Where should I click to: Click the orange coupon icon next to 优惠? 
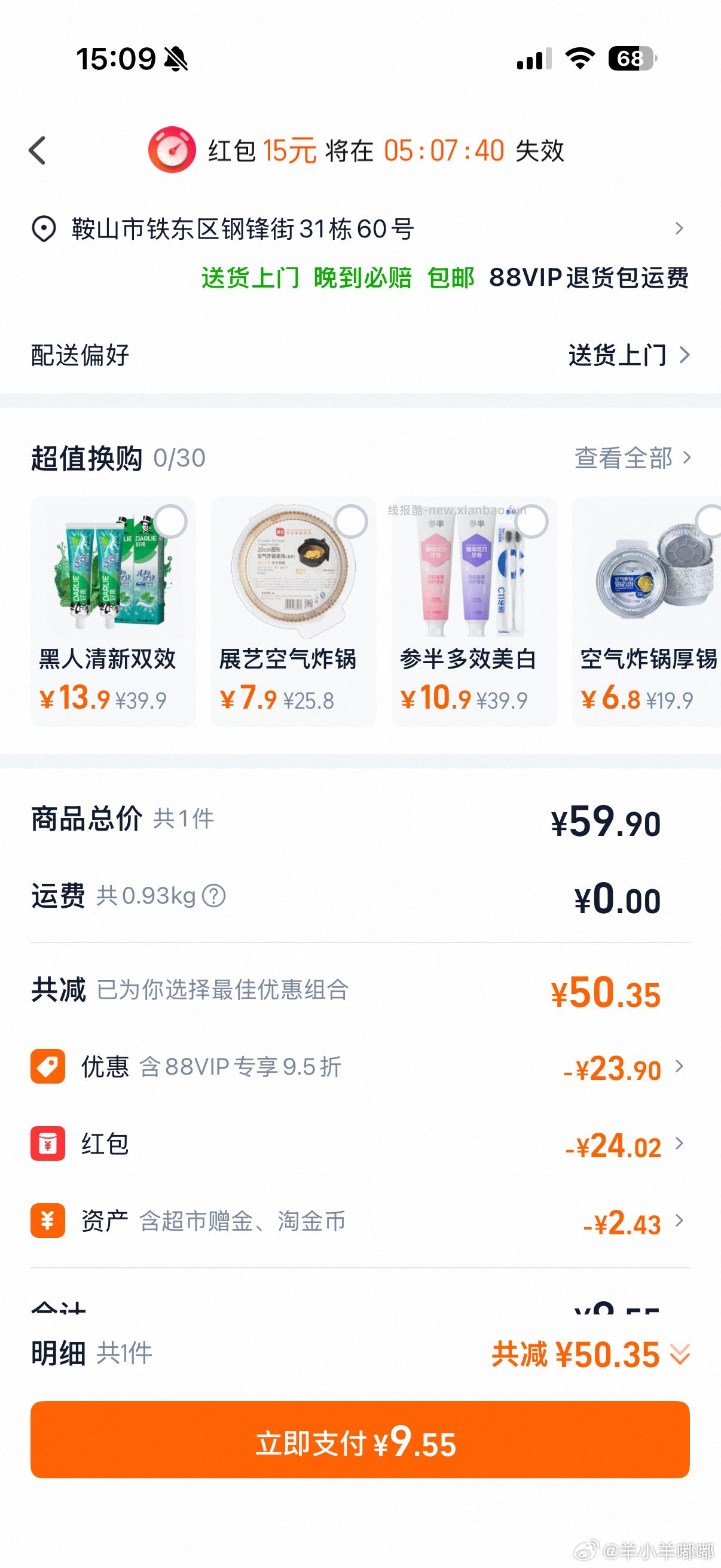47,1067
